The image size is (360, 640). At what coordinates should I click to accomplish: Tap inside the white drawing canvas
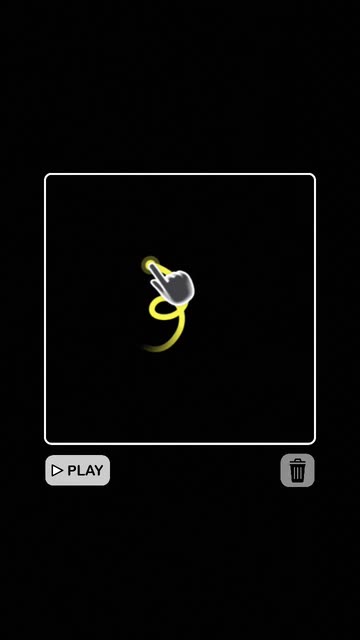180,309
